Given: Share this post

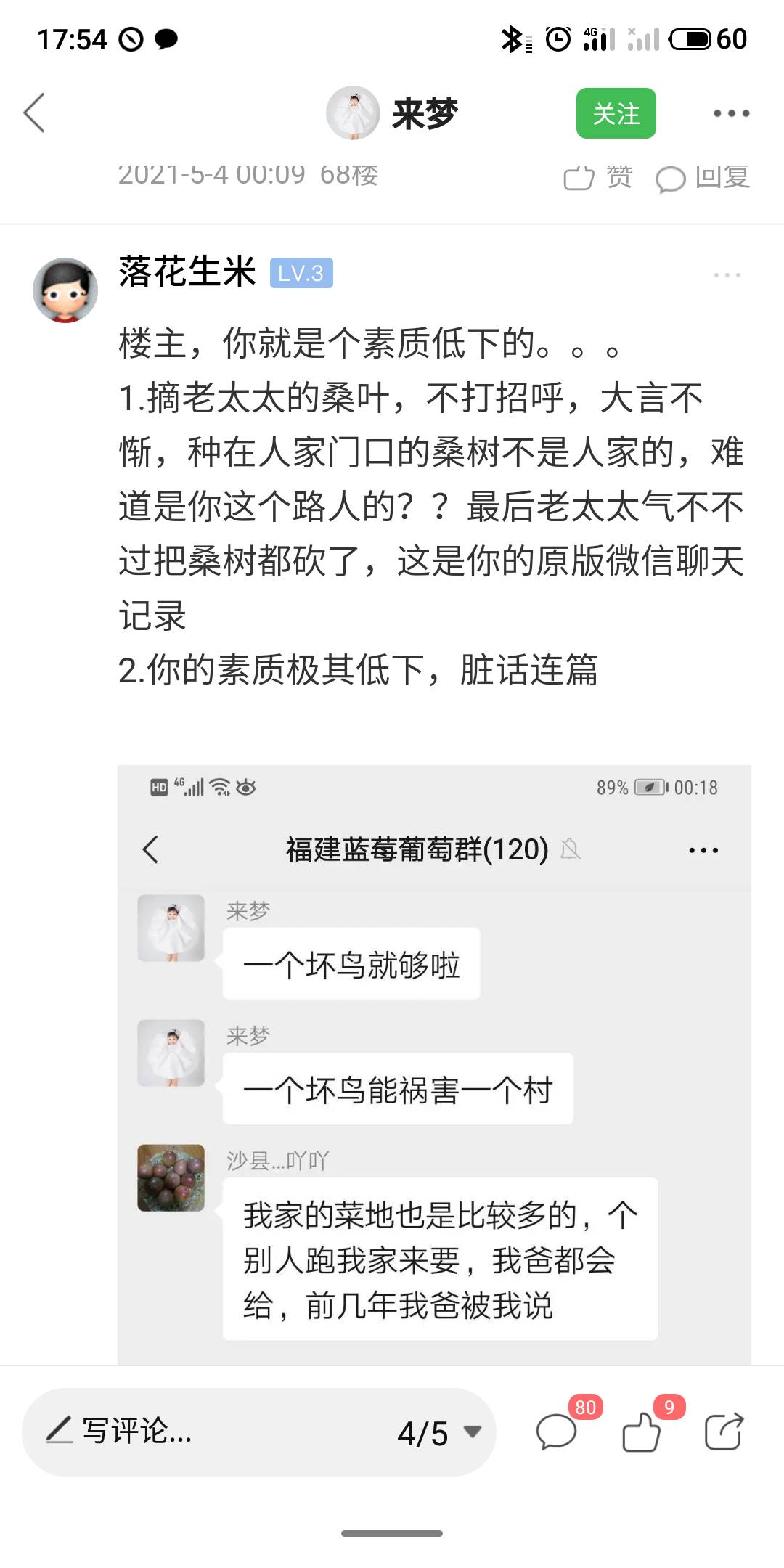Looking at the screenshot, I should (x=724, y=1432).
